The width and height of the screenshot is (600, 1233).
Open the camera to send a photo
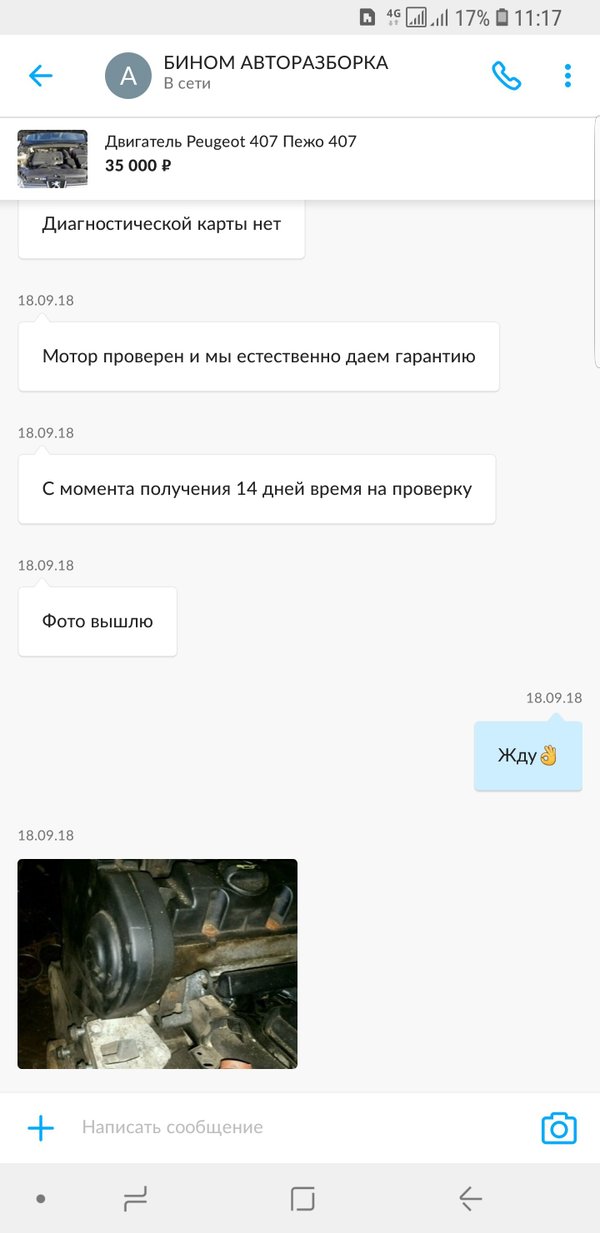click(x=559, y=1127)
